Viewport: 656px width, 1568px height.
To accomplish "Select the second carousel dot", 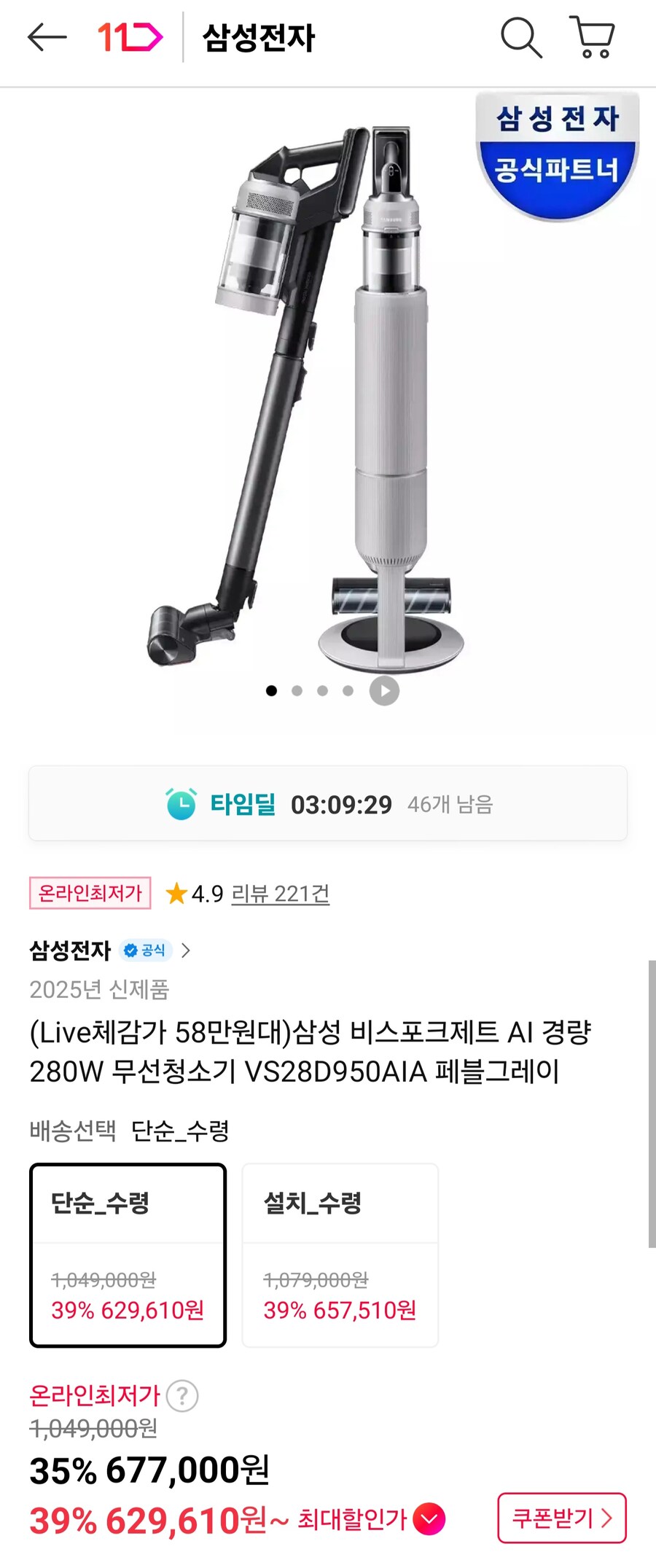I will point(297,690).
